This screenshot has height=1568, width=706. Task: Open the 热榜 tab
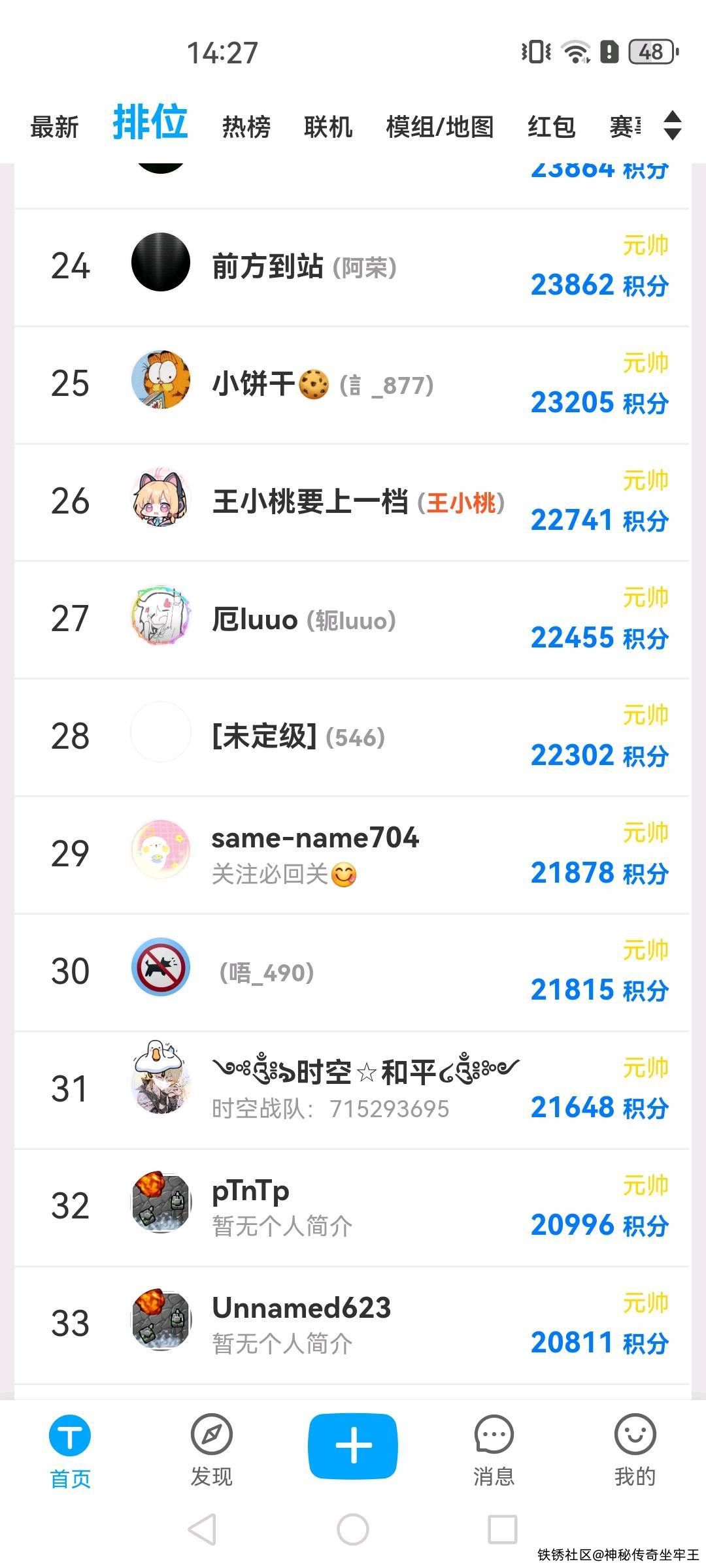[x=246, y=127]
